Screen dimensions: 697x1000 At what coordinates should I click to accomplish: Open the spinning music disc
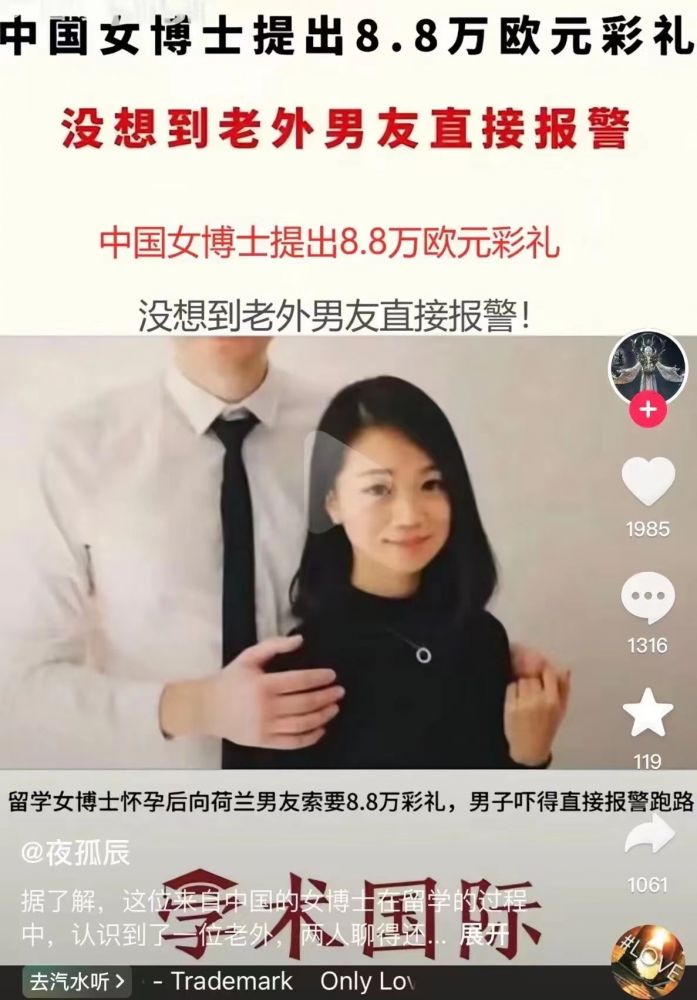click(648, 960)
